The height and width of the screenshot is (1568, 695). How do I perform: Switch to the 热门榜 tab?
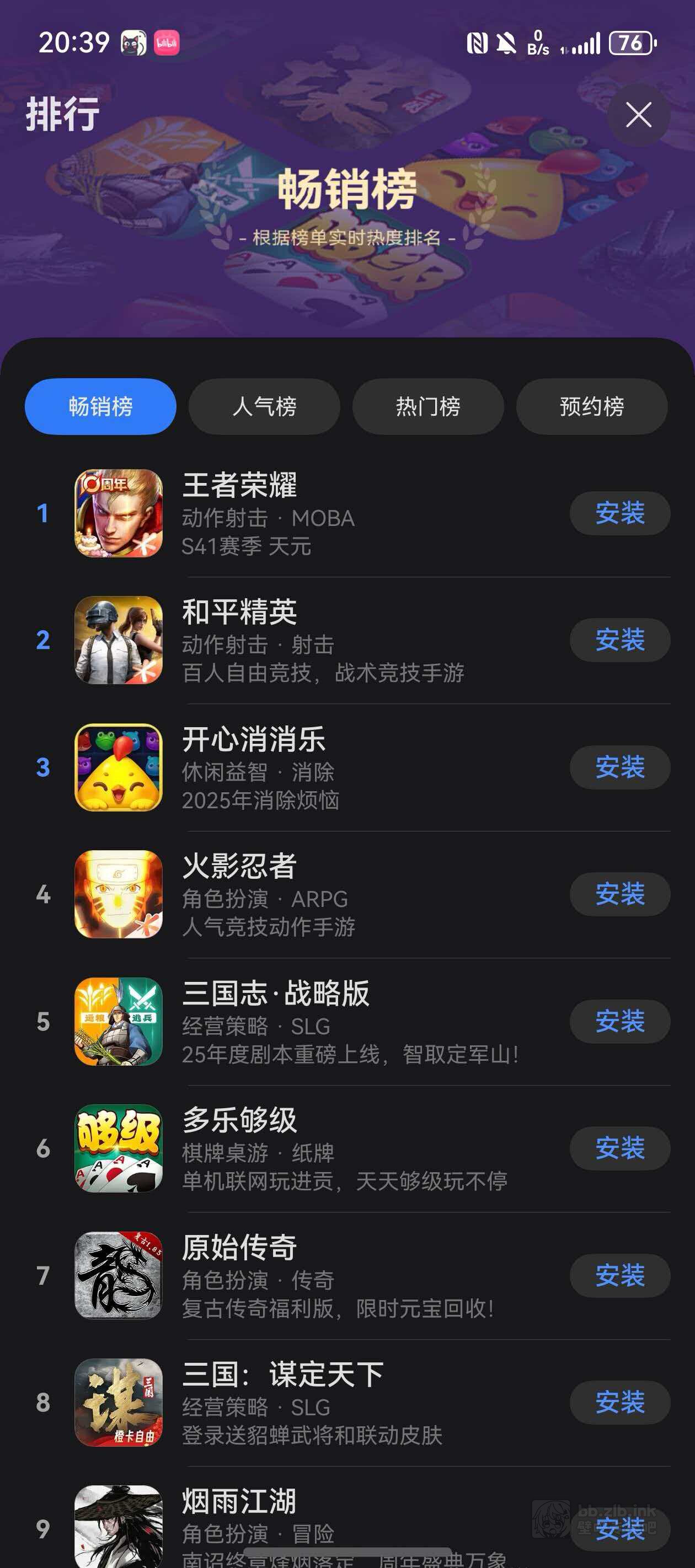pos(427,406)
